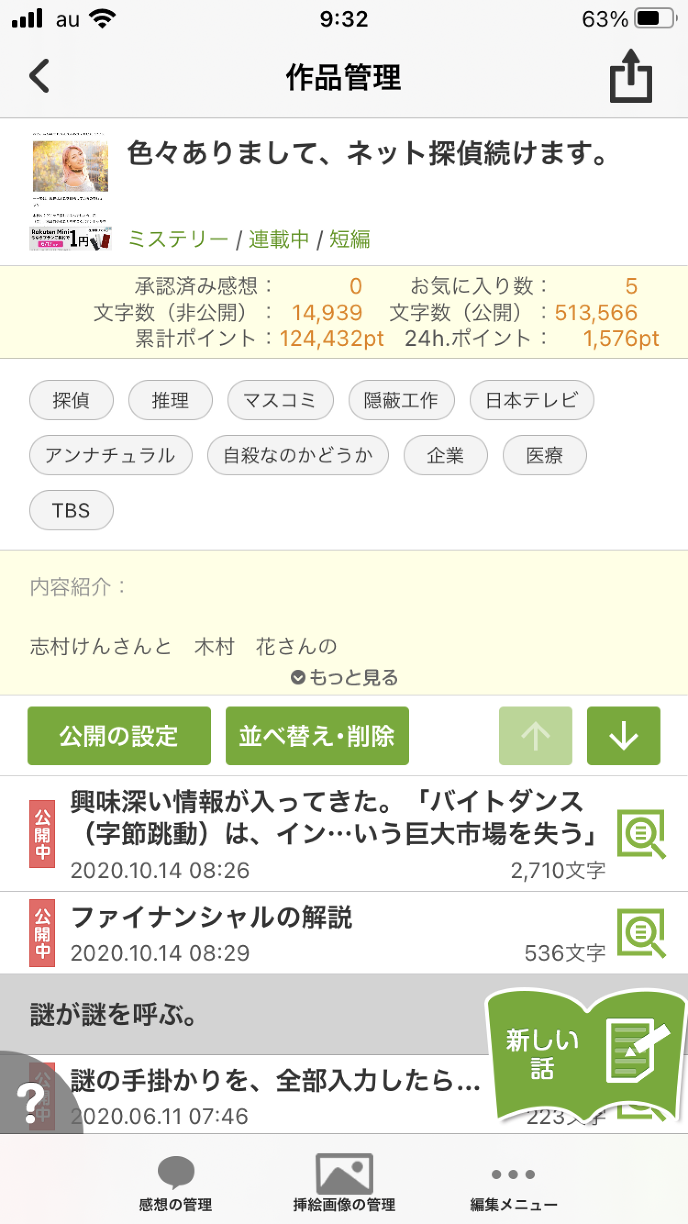Select the 日本テレビ tag
The height and width of the screenshot is (1224, 688).
[x=532, y=401]
